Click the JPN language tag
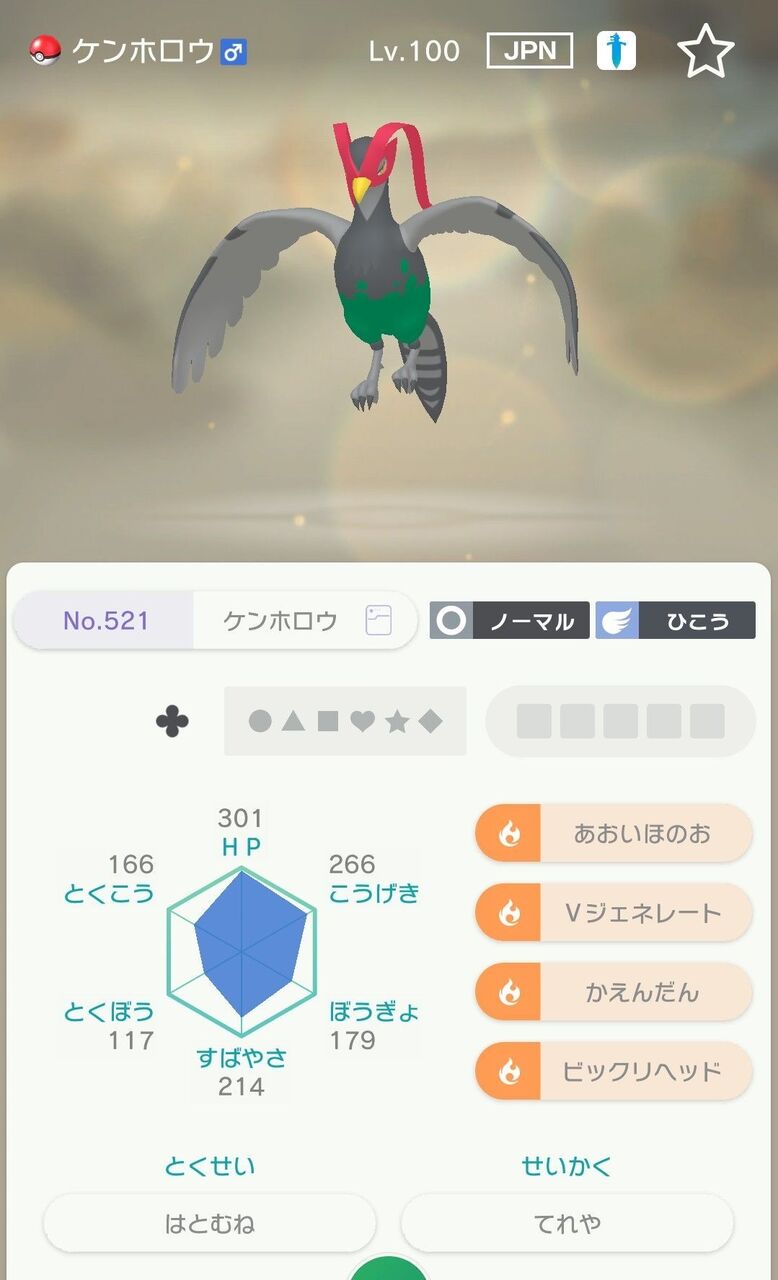Image resolution: width=778 pixels, height=1280 pixels. [x=529, y=50]
